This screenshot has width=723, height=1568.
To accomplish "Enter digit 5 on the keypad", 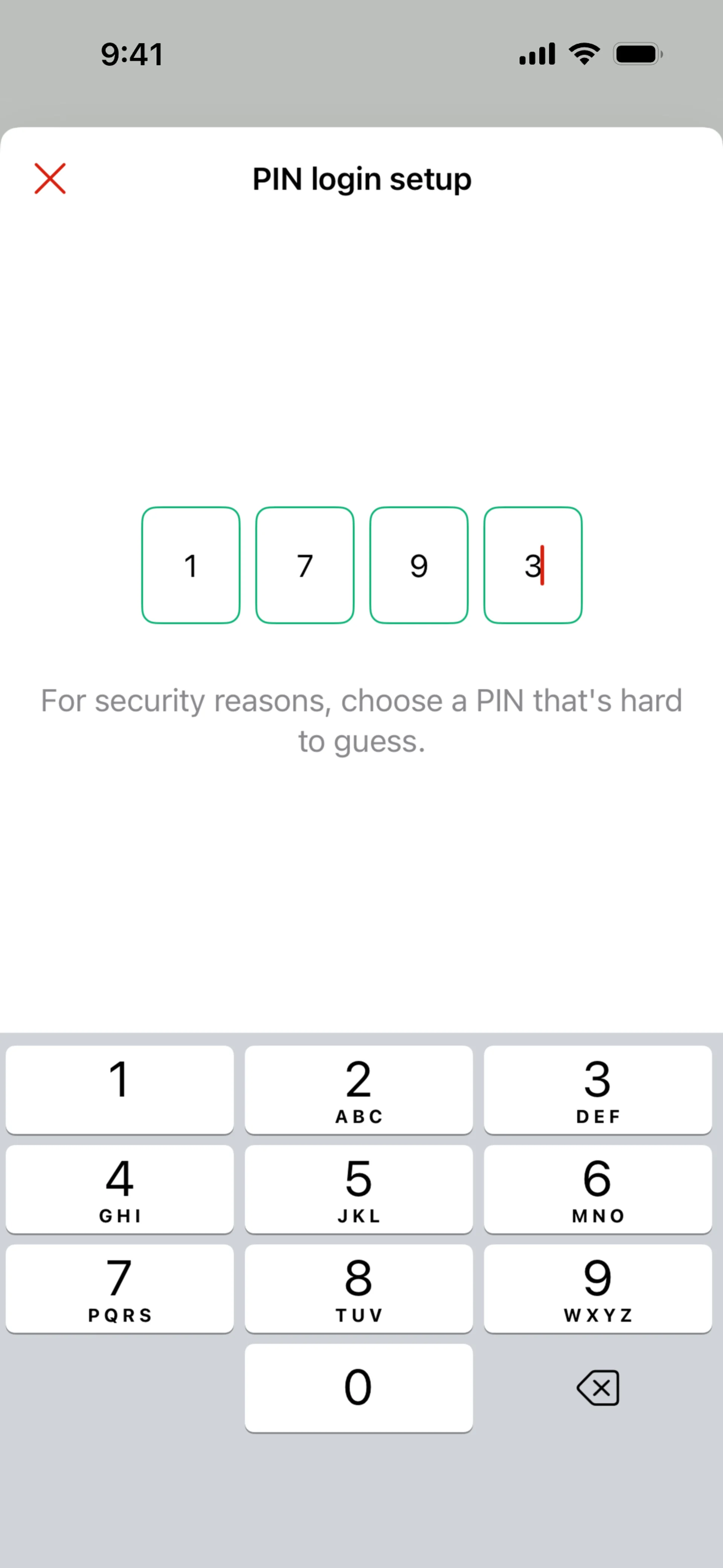I will [358, 1189].
